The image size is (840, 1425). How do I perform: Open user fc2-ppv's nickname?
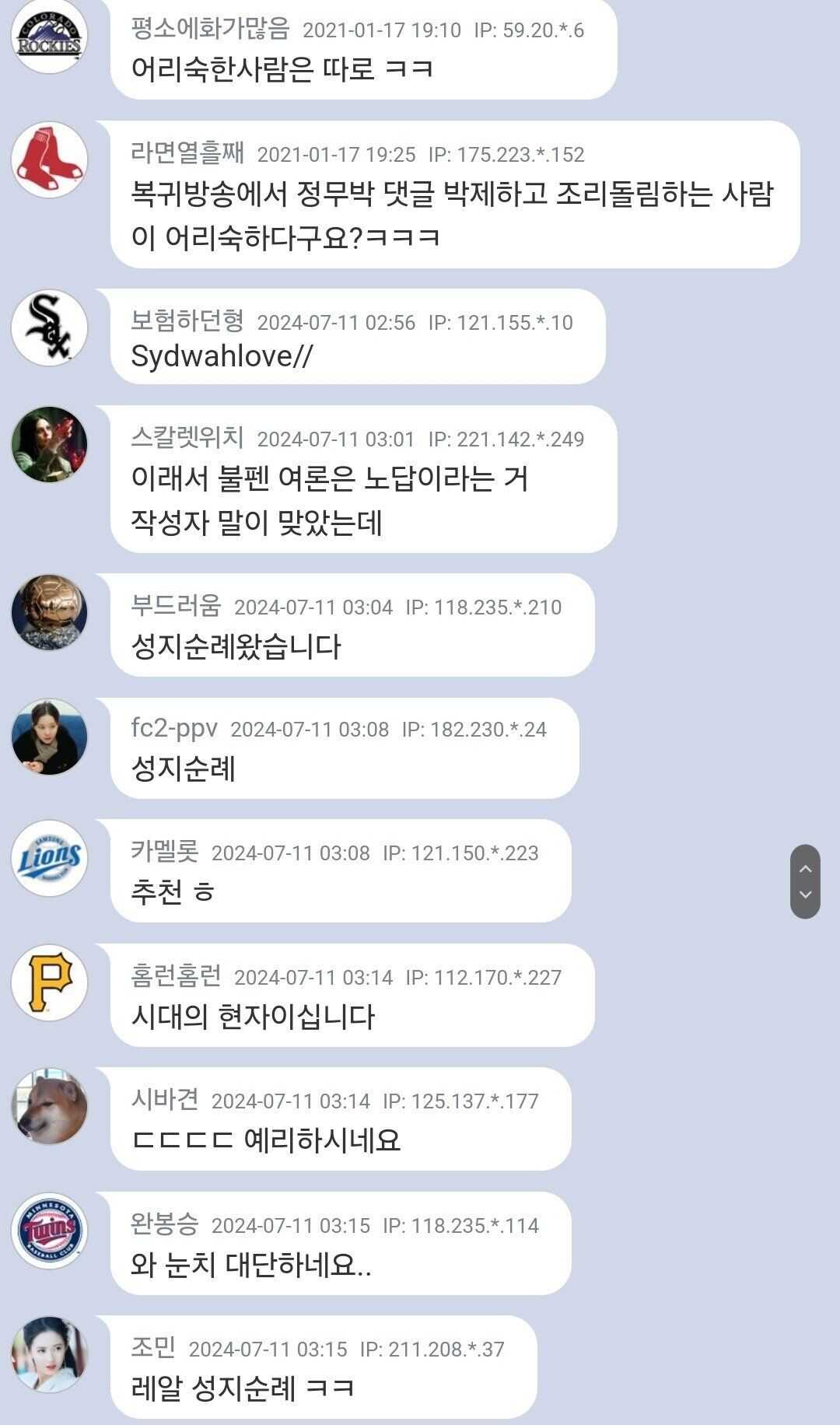tap(174, 728)
